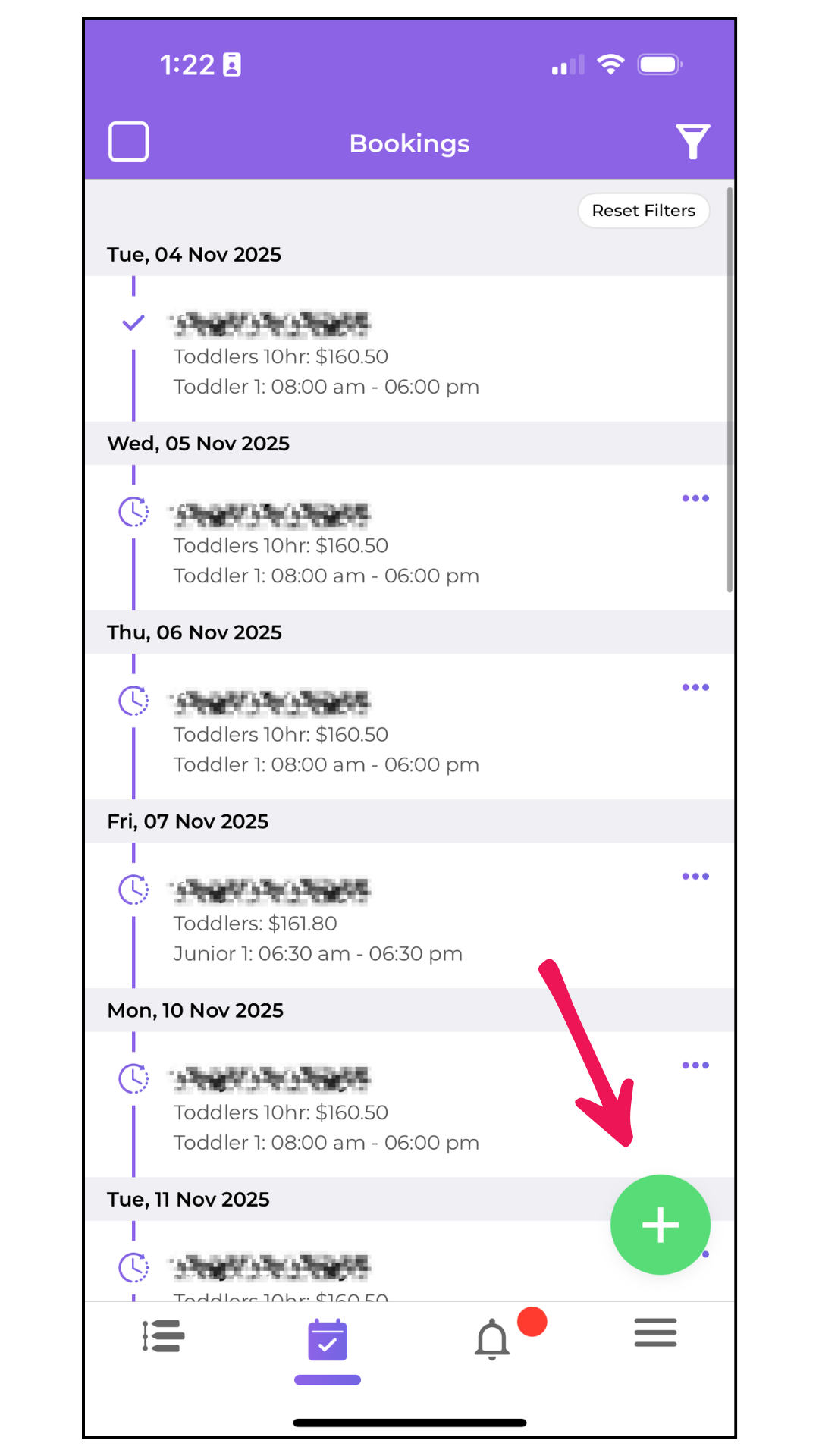The width and height of the screenshot is (819, 1456).
Task: Open the Tue, 04 Nov completed booking
Action: click(x=326, y=356)
